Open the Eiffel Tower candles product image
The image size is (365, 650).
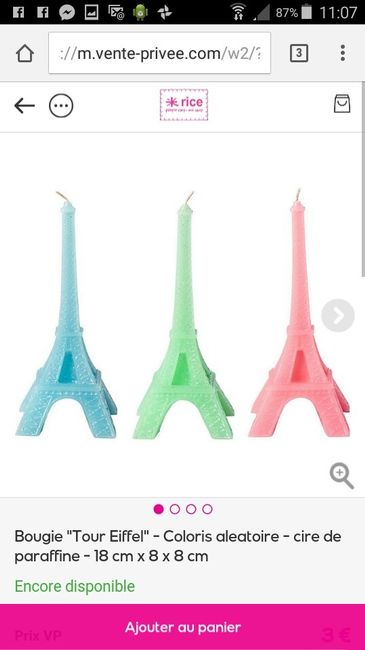click(182, 315)
